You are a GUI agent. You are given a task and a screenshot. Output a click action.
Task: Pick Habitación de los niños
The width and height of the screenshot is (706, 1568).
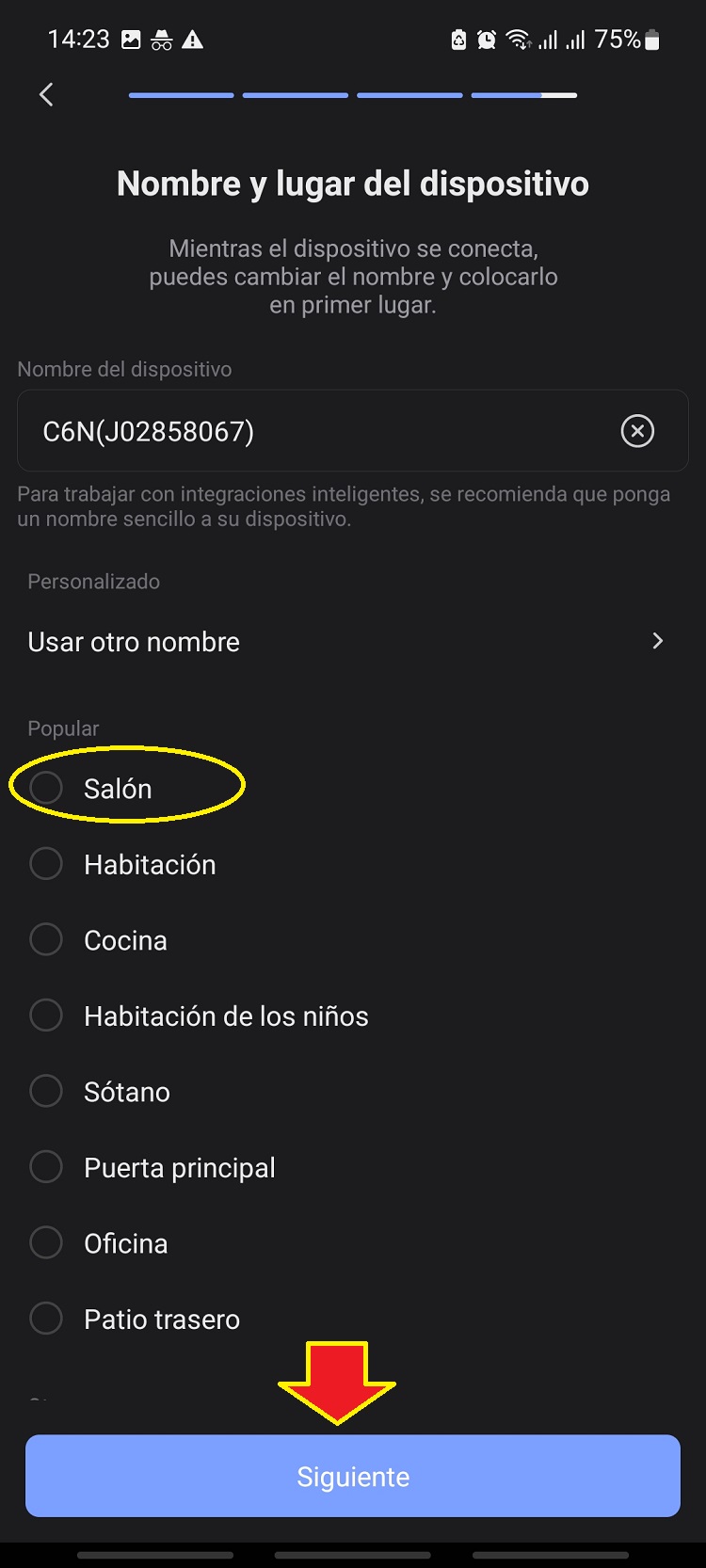pos(46,1016)
